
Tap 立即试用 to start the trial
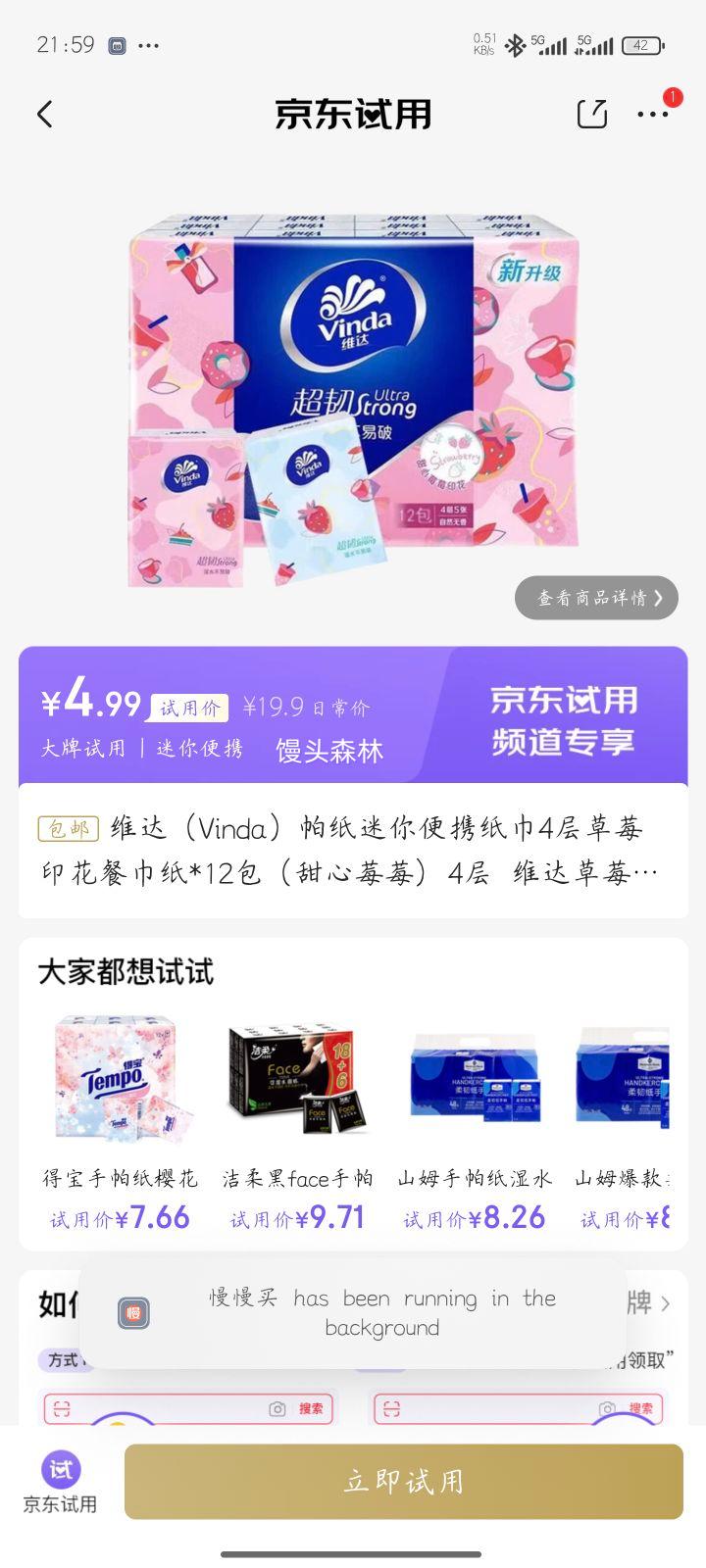coord(403,1481)
